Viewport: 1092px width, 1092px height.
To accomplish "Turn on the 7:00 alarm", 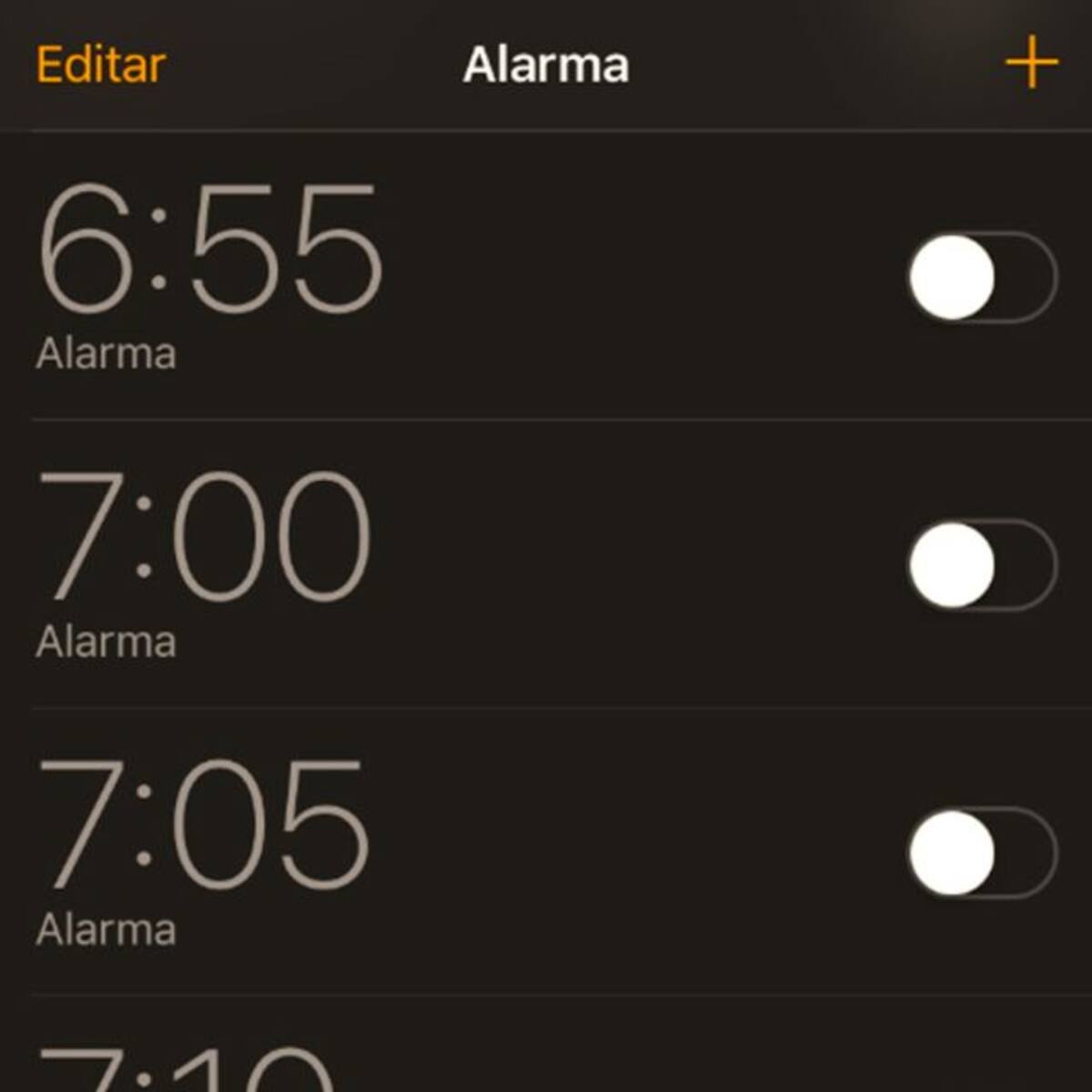I will pyautogui.click(x=983, y=565).
